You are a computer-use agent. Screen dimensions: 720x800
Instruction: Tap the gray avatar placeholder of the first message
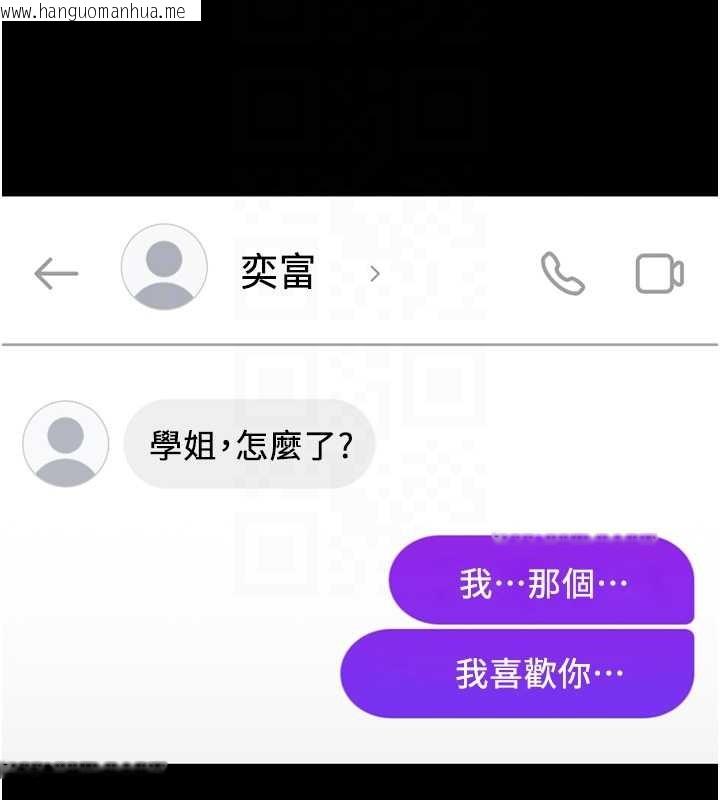tap(65, 444)
